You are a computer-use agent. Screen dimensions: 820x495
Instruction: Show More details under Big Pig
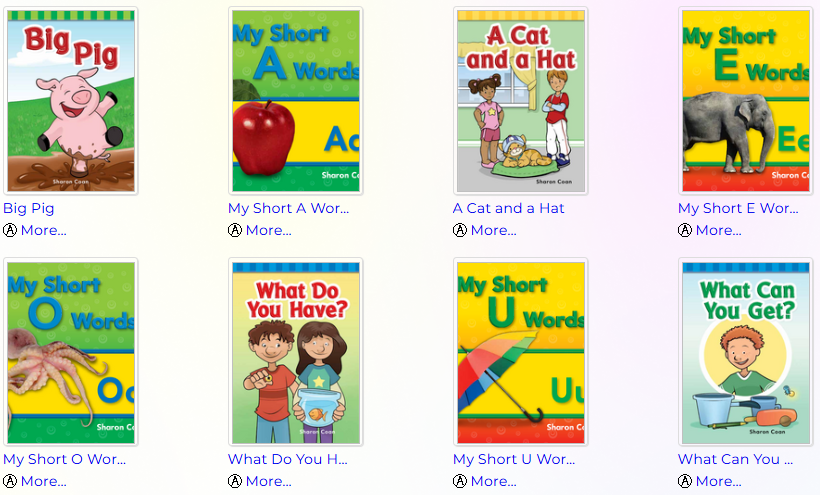click(42, 230)
